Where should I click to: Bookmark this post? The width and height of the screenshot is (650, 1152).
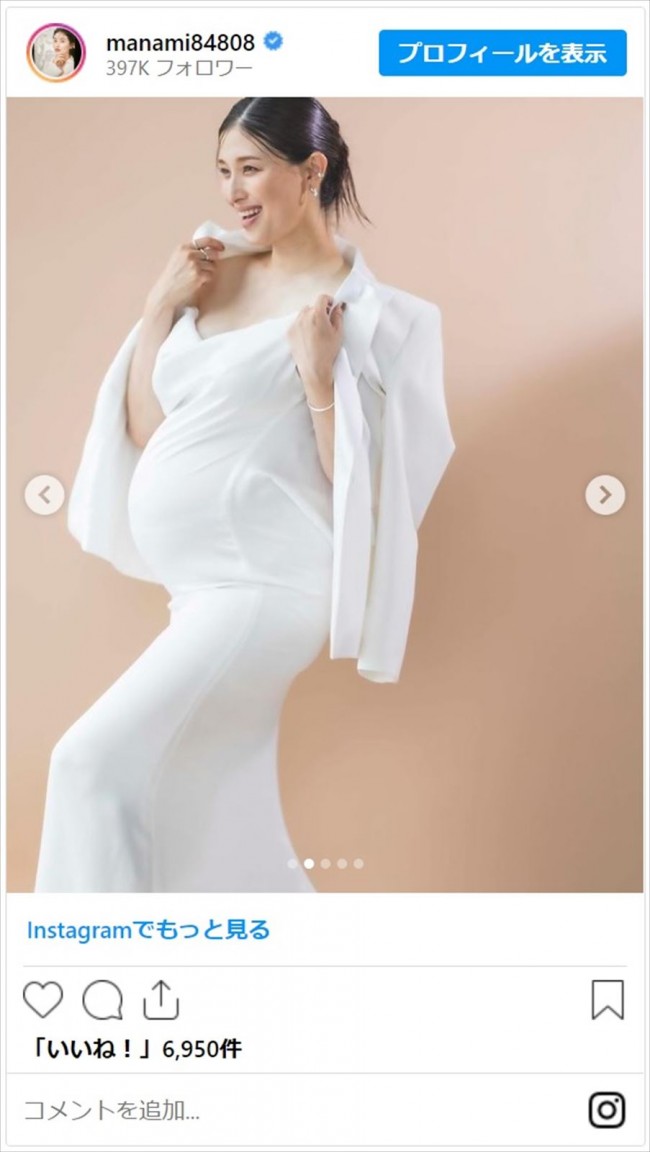[608, 1000]
